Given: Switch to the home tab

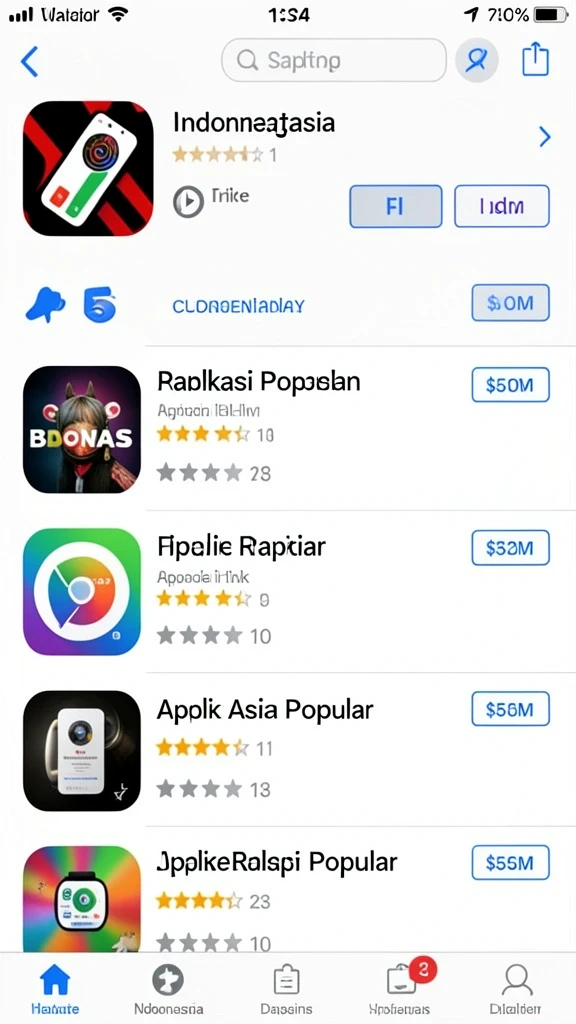Looking at the screenshot, I should 55,989.
